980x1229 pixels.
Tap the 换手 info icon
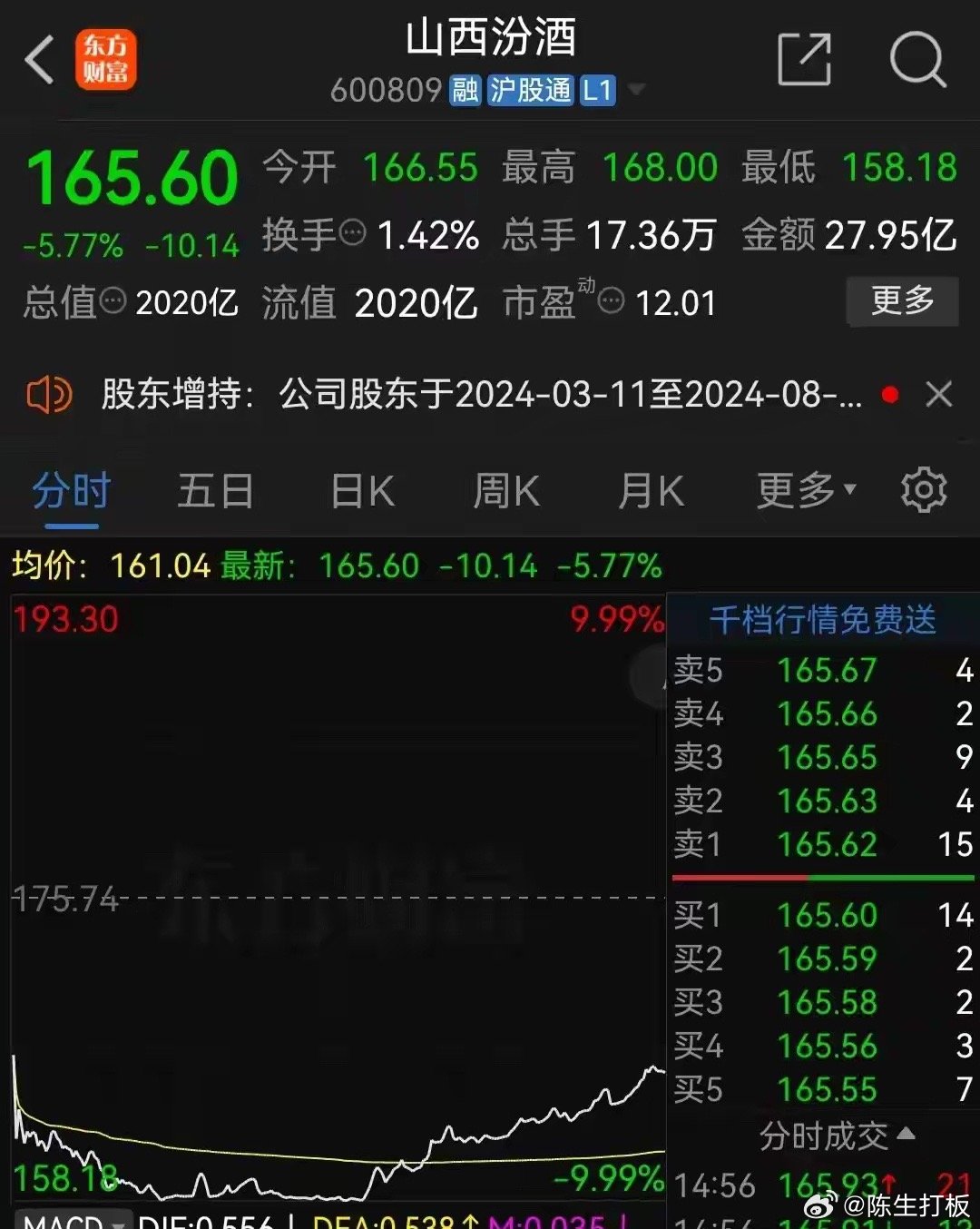point(352,233)
